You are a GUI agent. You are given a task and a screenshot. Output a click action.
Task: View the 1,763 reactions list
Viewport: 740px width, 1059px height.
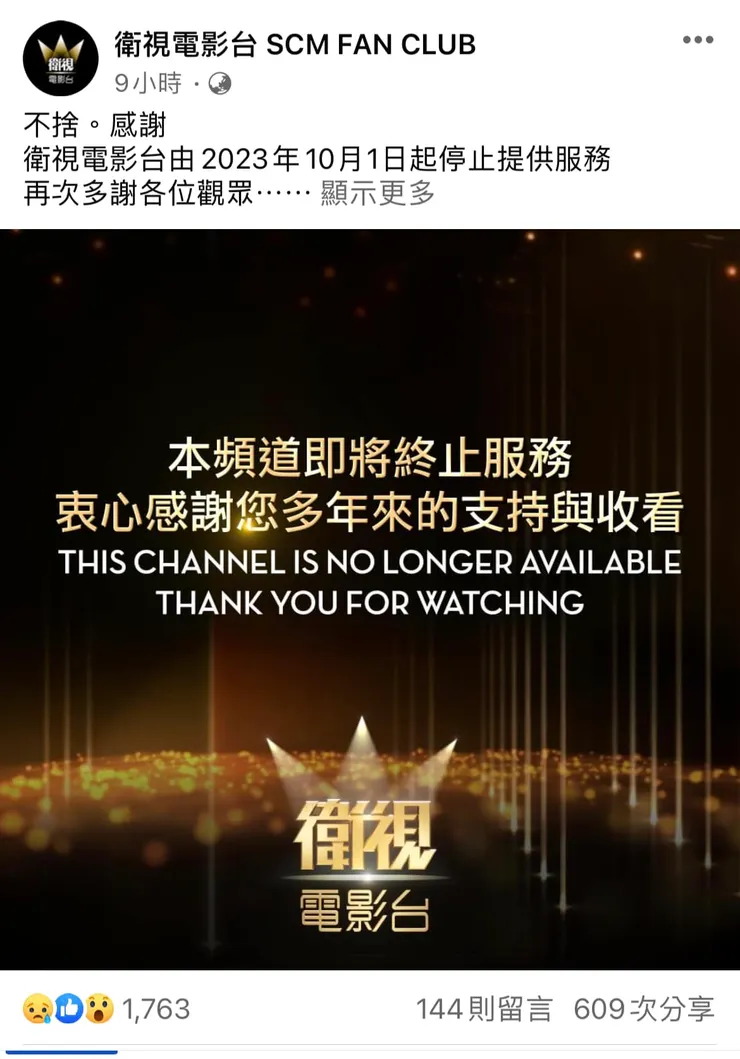coord(106,1009)
